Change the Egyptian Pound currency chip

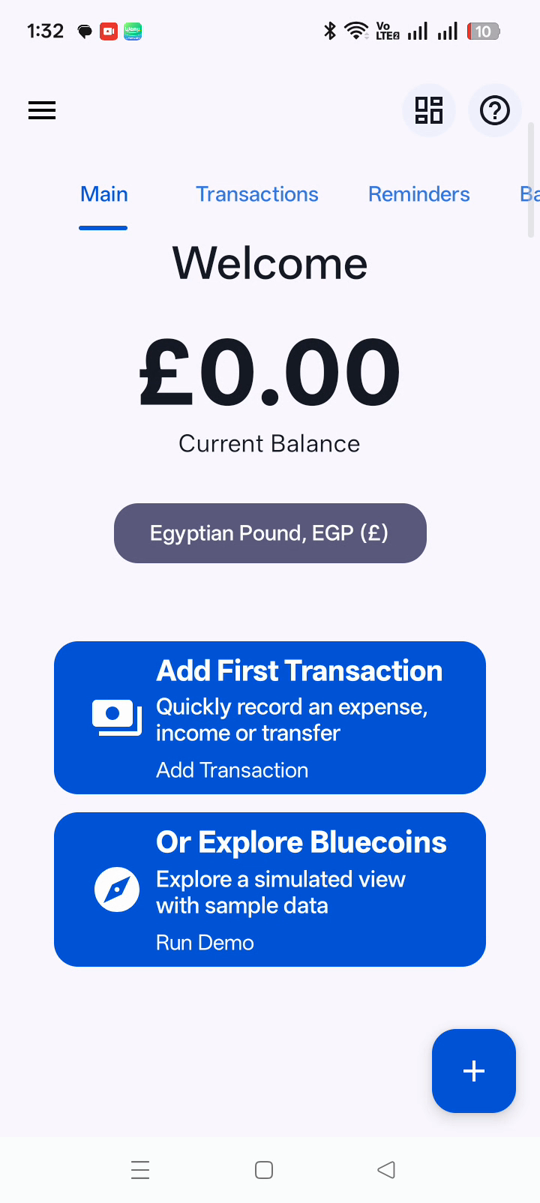click(270, 533)
